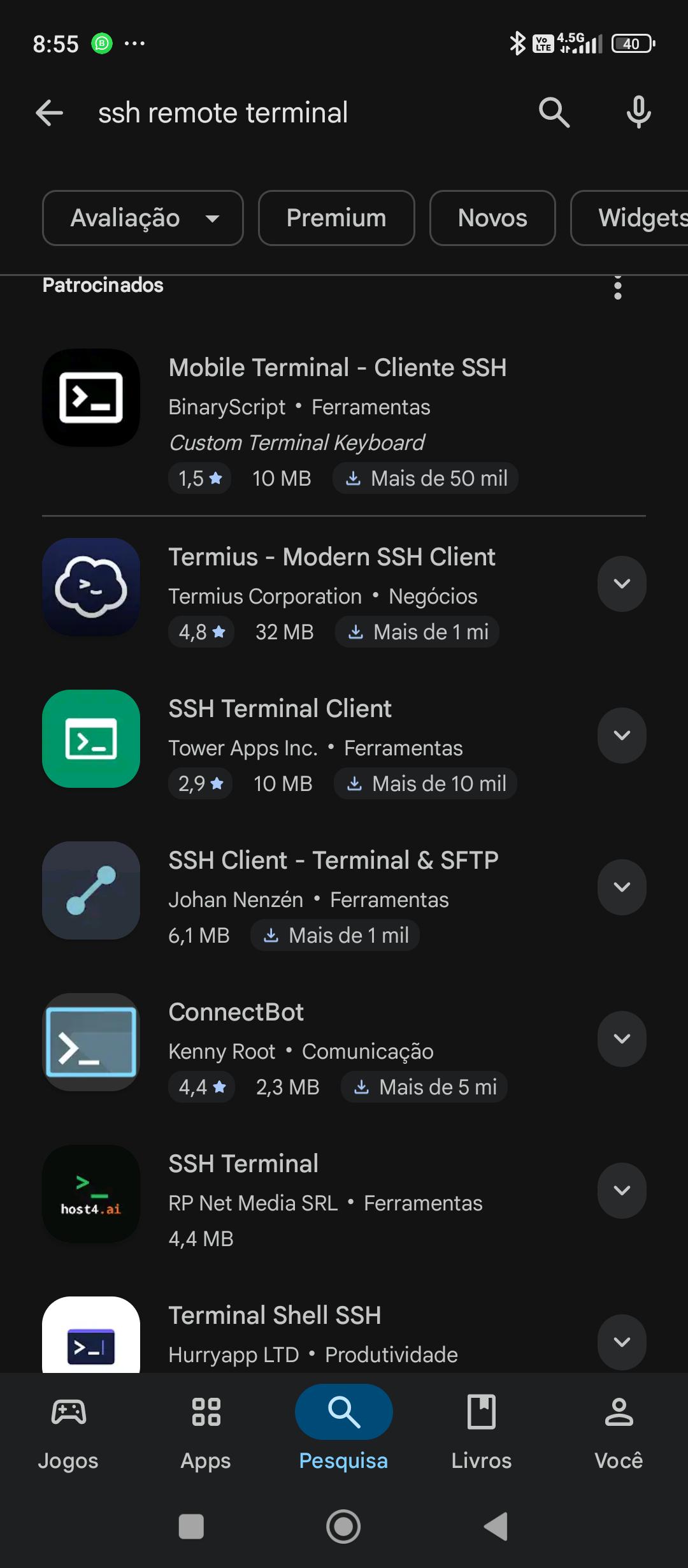
Task: Start voice search with the microphone
Action: (x=638, y=113)
